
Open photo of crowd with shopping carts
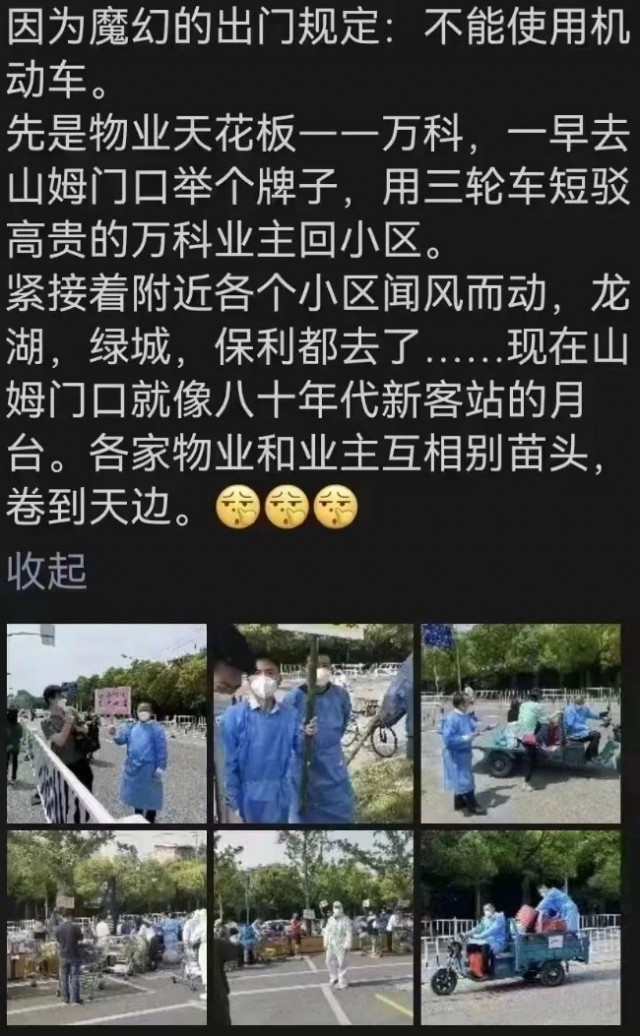coord(107,928)
